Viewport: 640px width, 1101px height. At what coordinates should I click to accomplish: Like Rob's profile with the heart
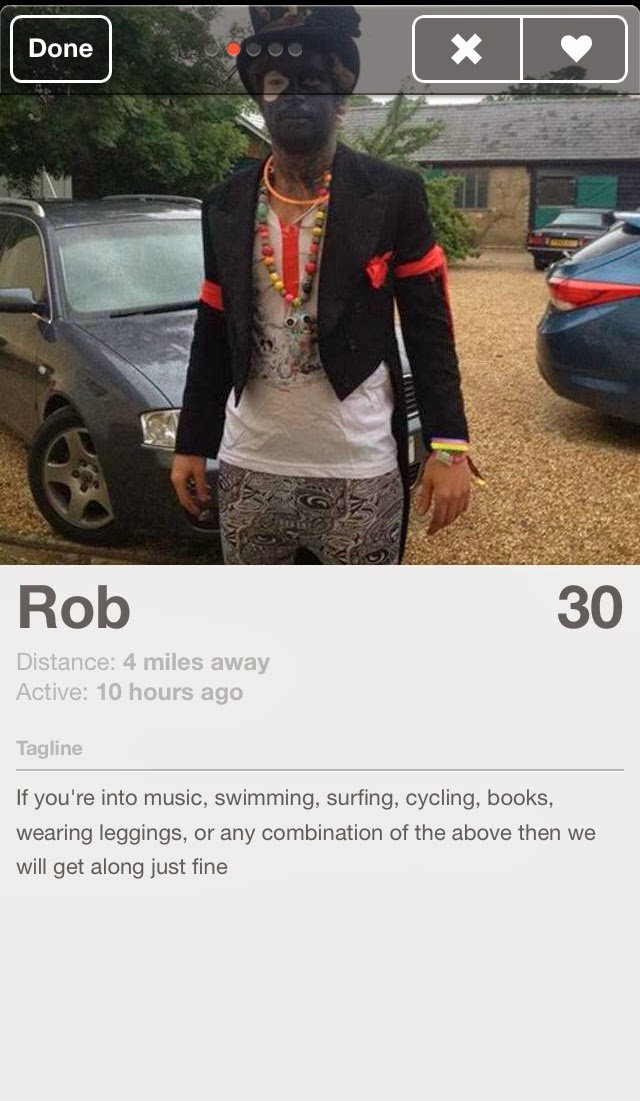[x=575, y=49]
